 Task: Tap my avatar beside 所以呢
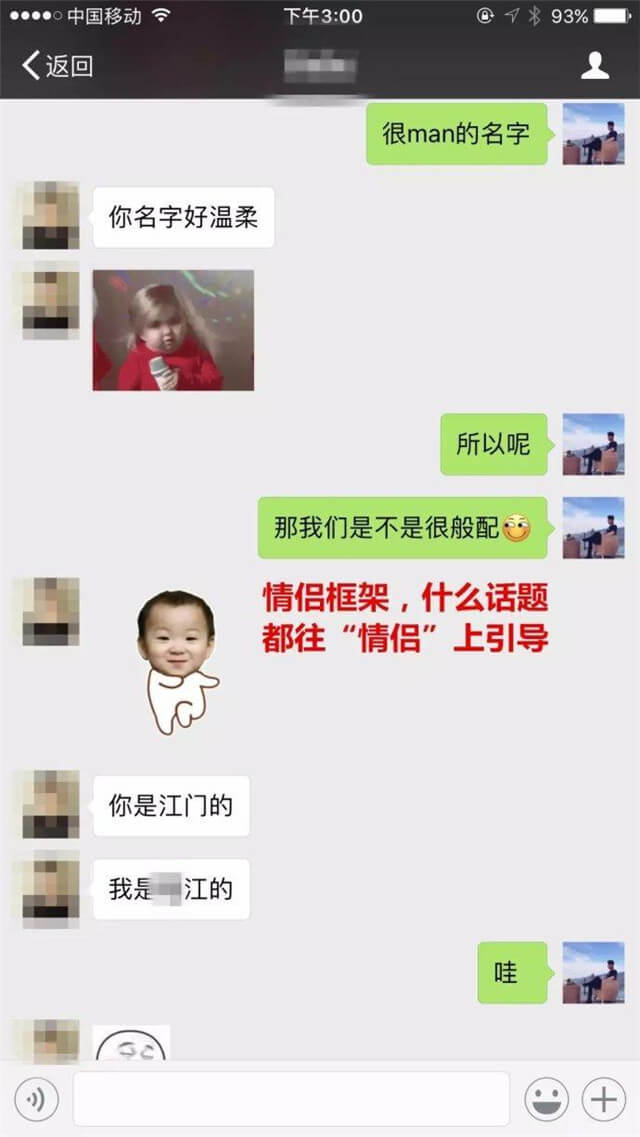pos(593,444)
